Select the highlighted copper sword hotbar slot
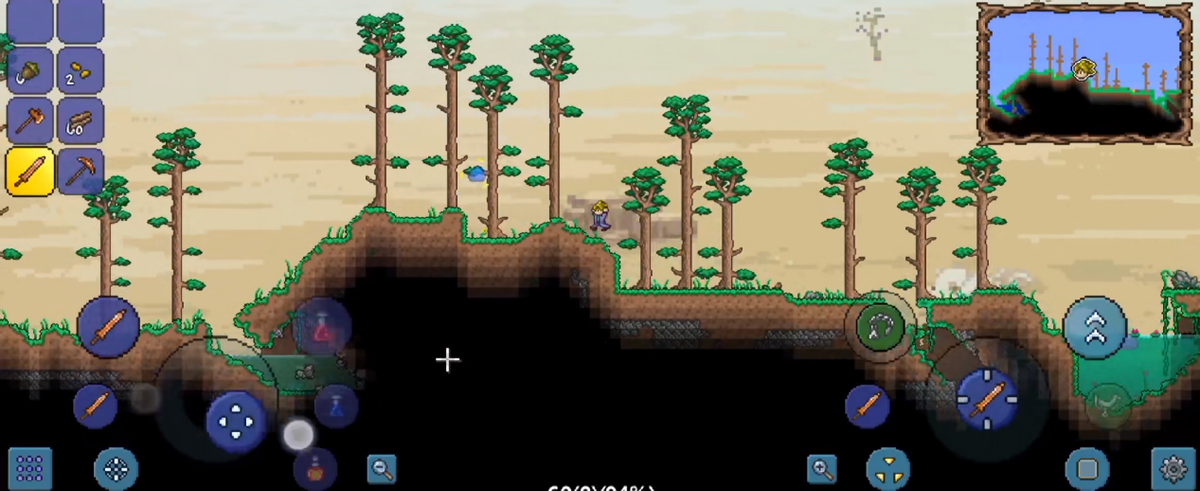 [29, 171]
